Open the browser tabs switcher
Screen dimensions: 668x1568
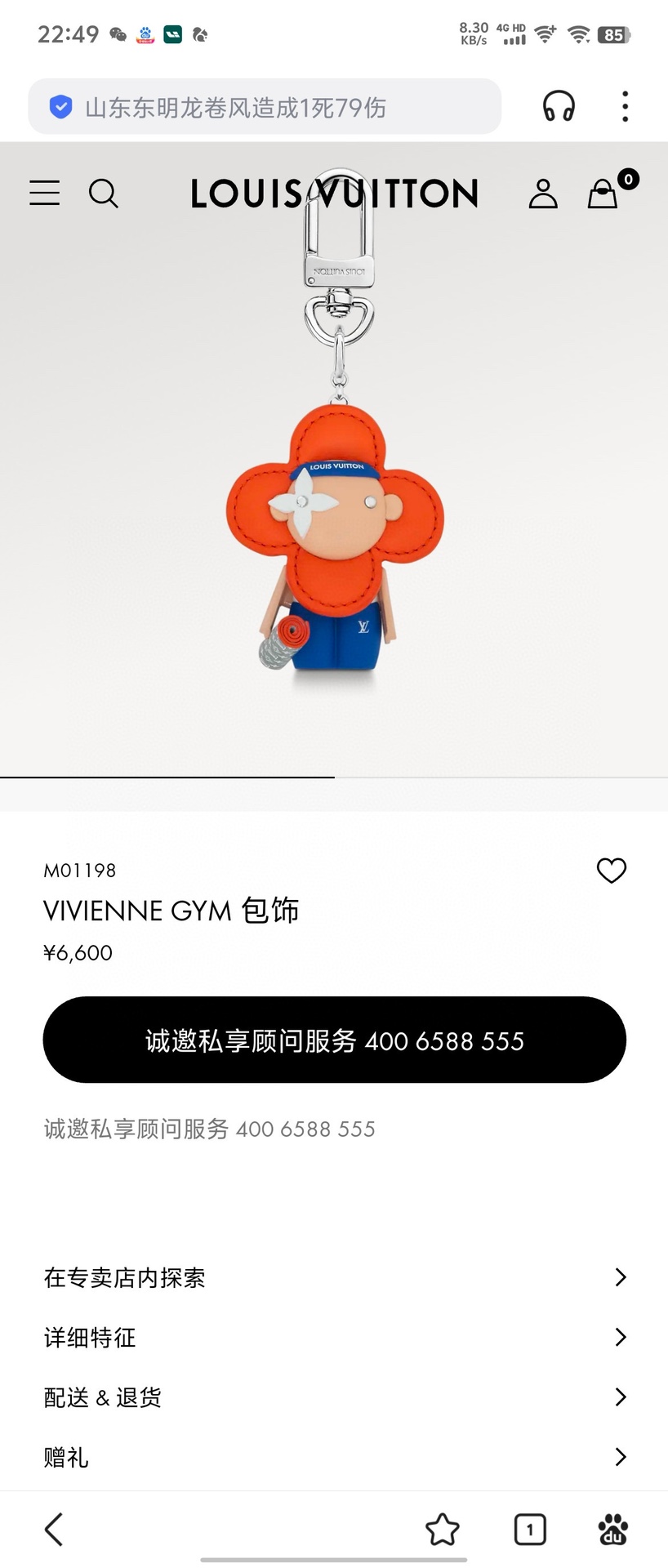530,1530
